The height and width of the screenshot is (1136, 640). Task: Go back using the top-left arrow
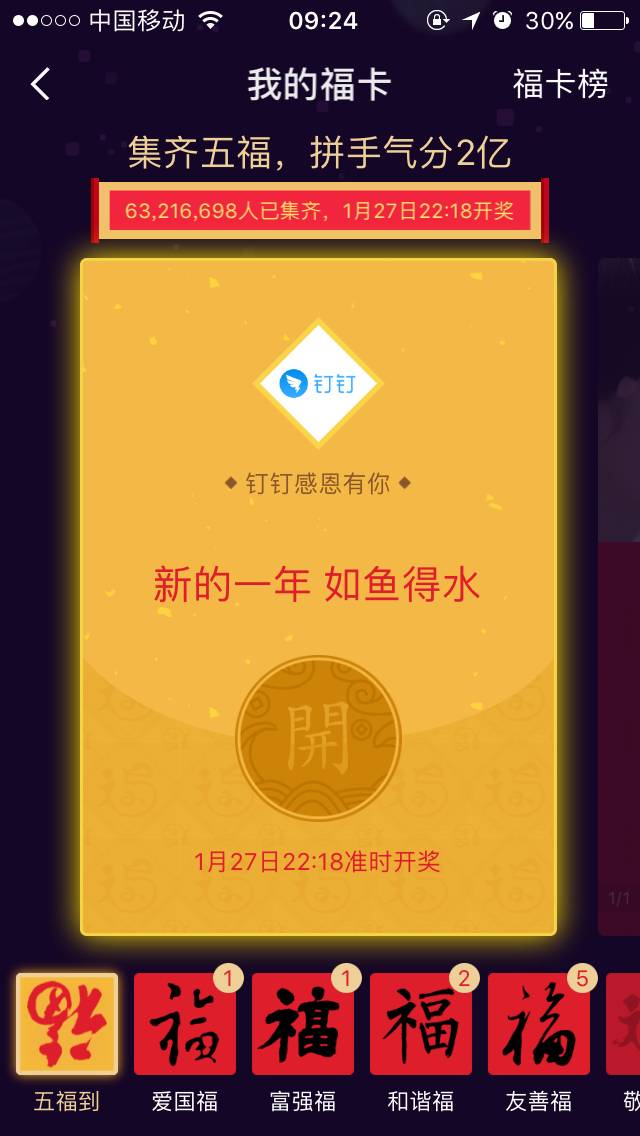[40, 85]
